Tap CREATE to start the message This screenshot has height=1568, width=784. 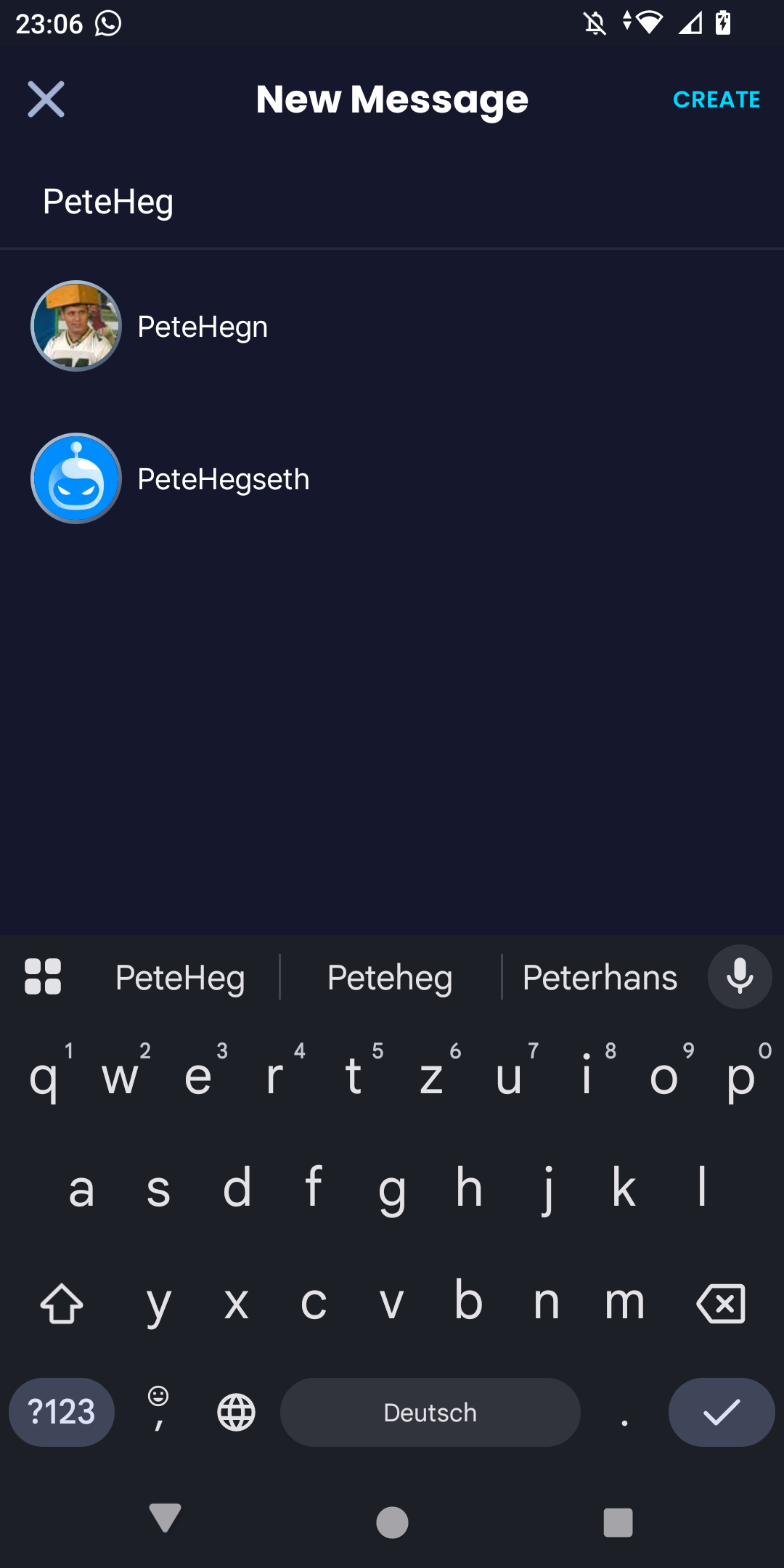pyautogui.click(x=716, y=99)
